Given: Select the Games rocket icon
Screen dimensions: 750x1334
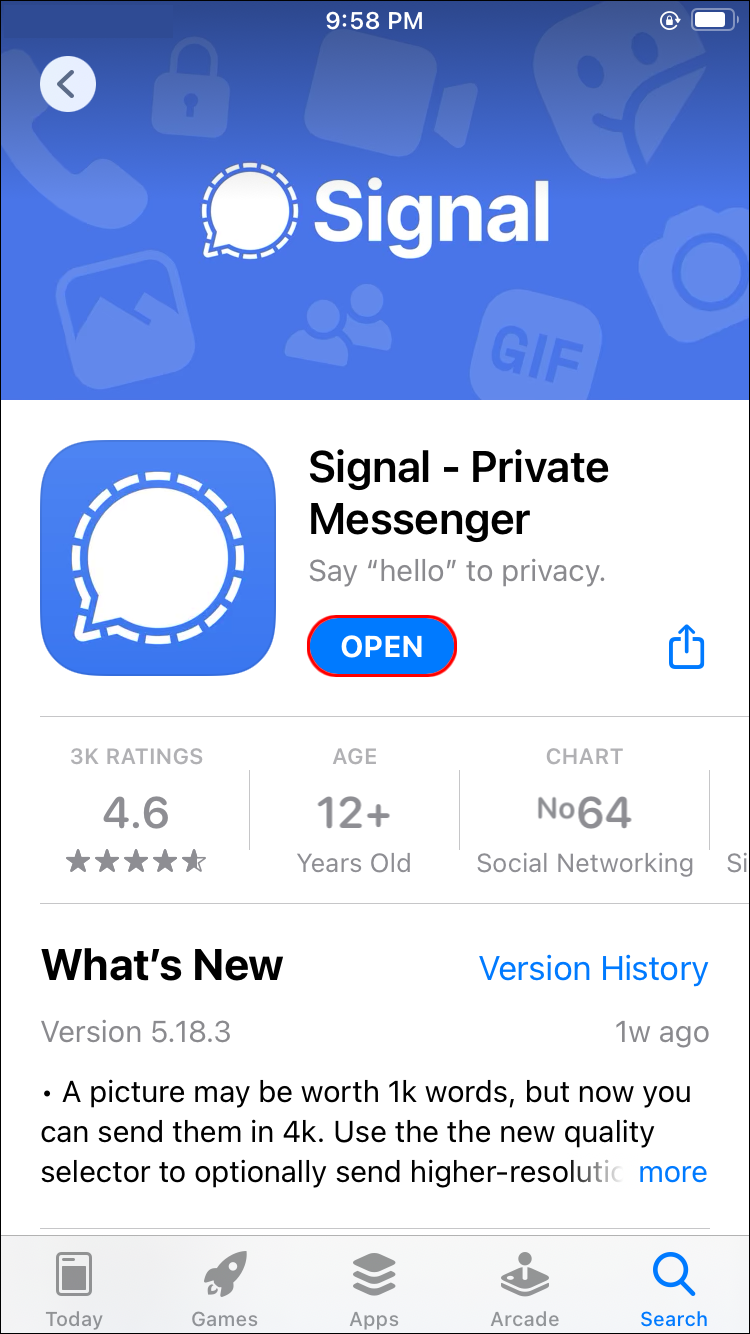Looking at the screenshot, I should tap(224, 1270).
